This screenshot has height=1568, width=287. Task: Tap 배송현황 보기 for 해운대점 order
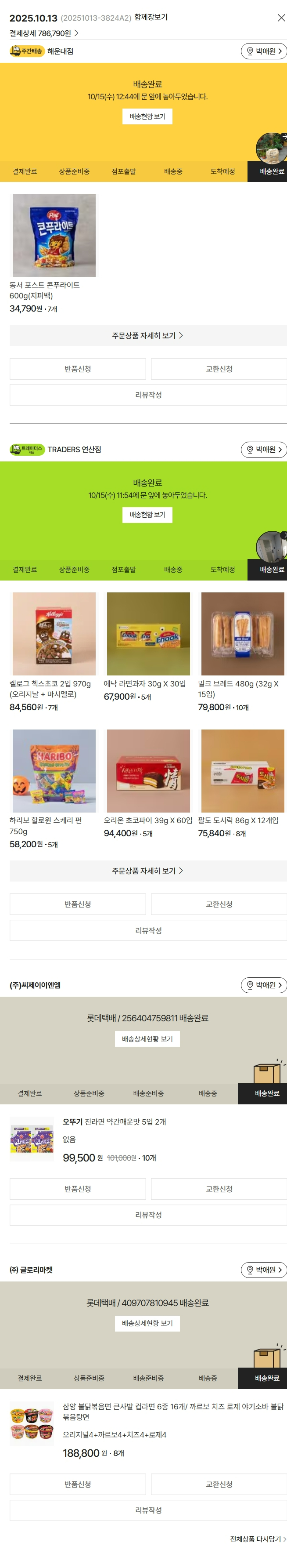[x=147, y=116]
